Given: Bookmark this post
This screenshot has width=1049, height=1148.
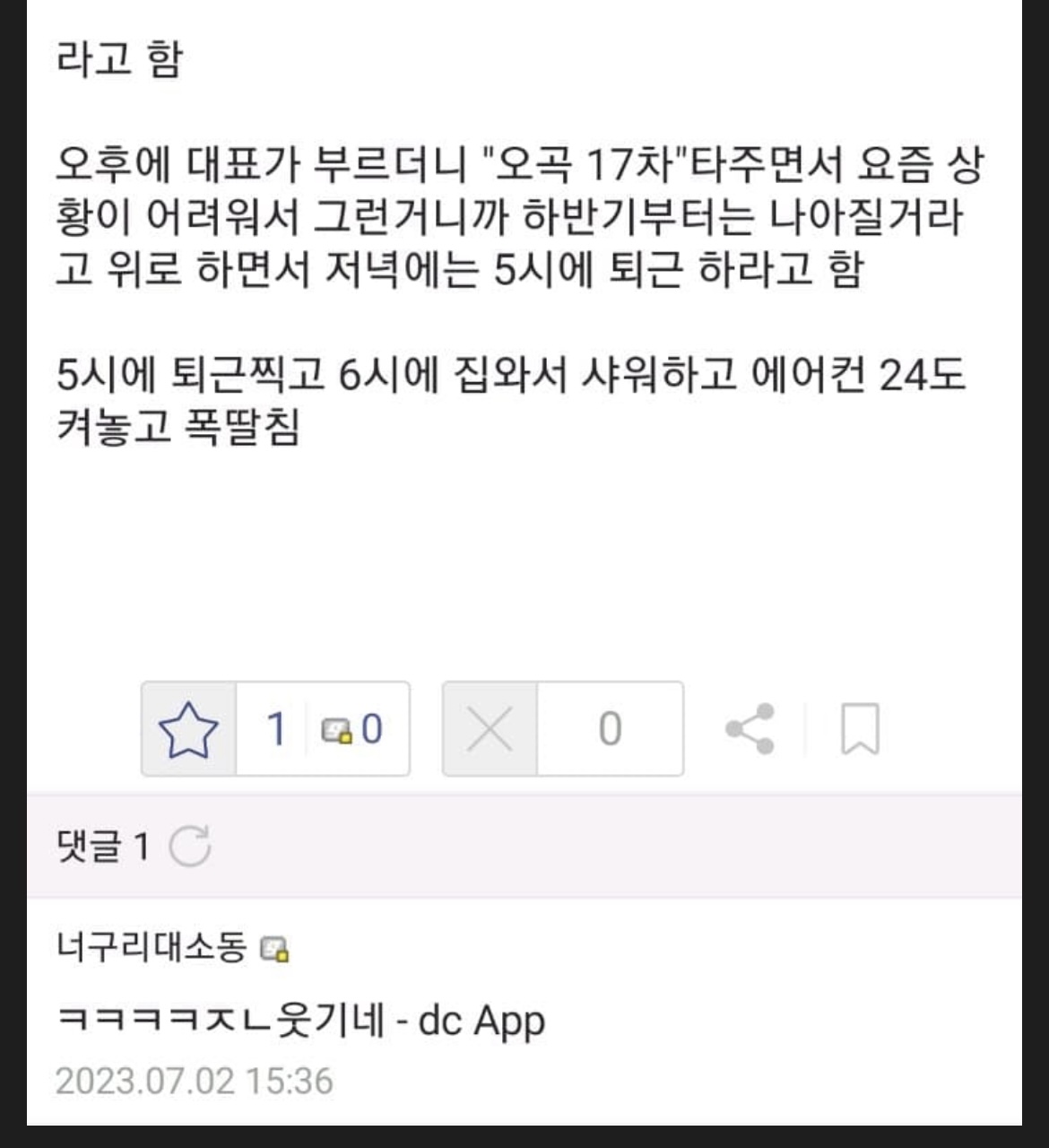Looking at the screenshot, I should pyautogui.click(x=860, y=729).
